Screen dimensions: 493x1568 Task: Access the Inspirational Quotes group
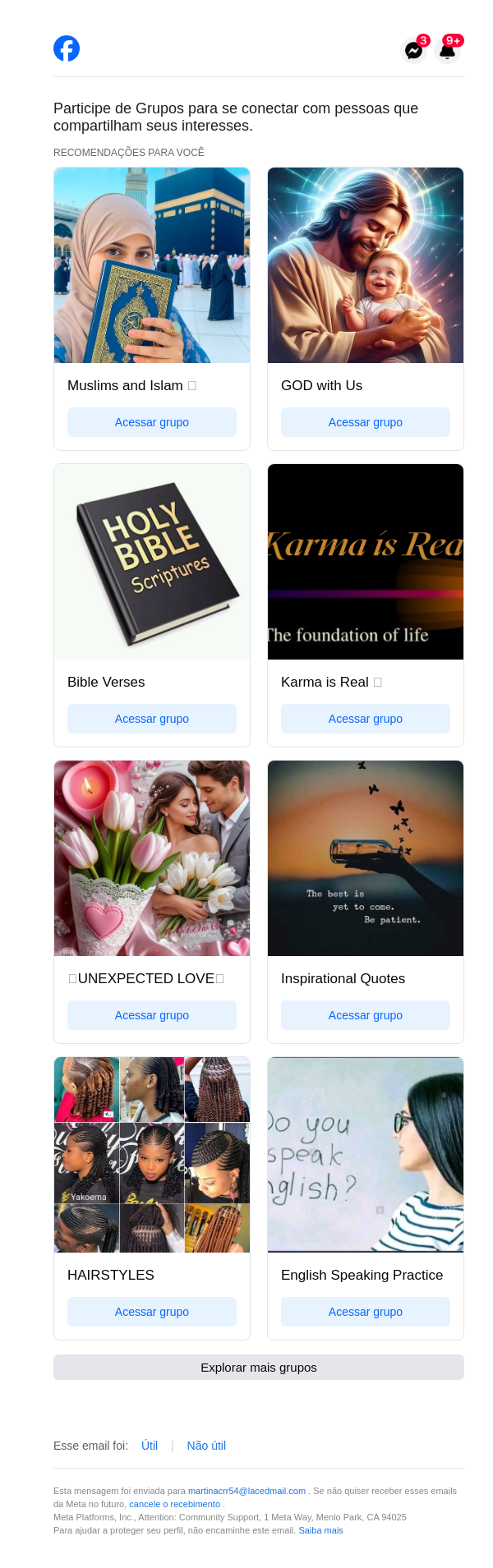366,1015
